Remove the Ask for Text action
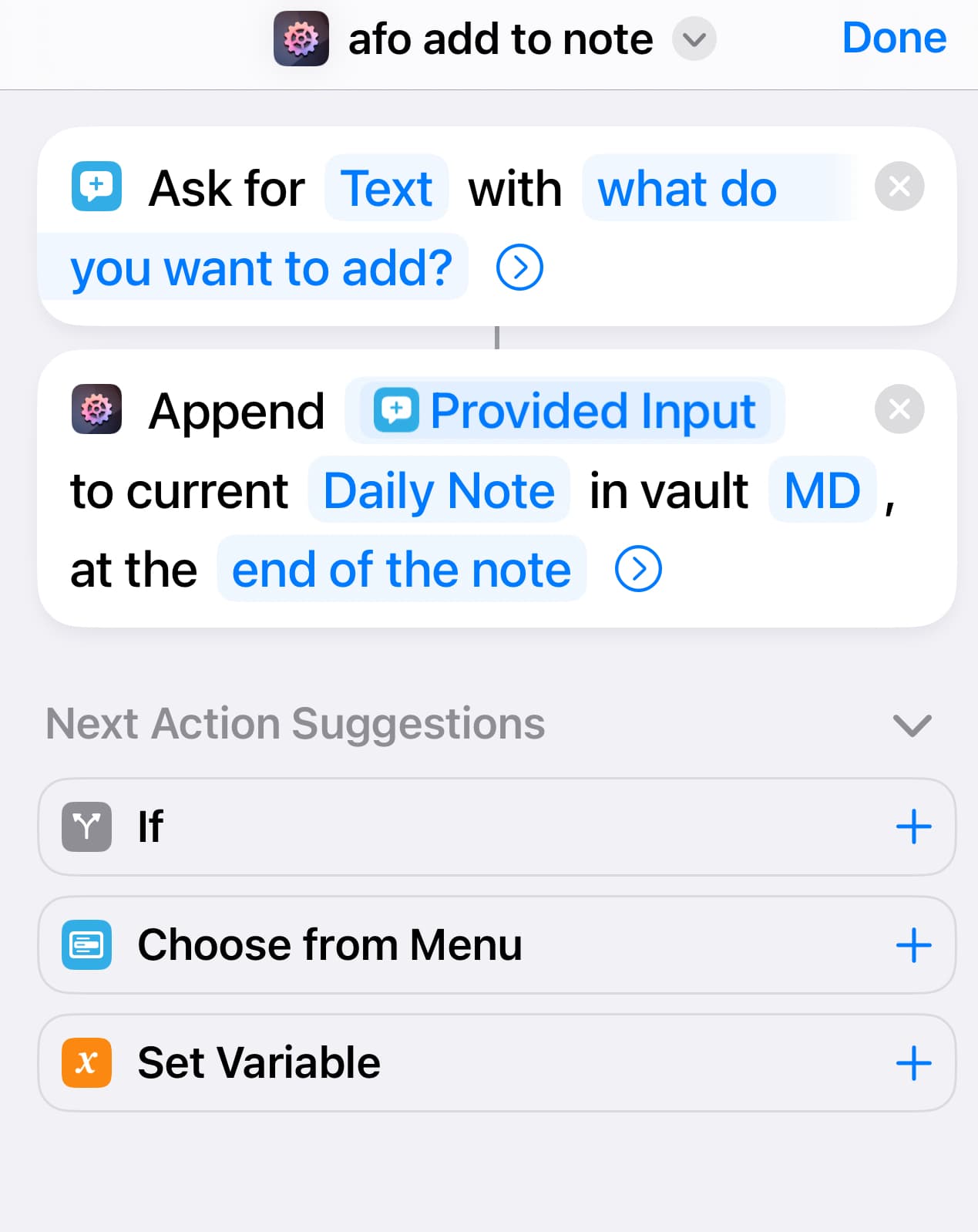Viewport: 978px width, 1232px height. 899,187
